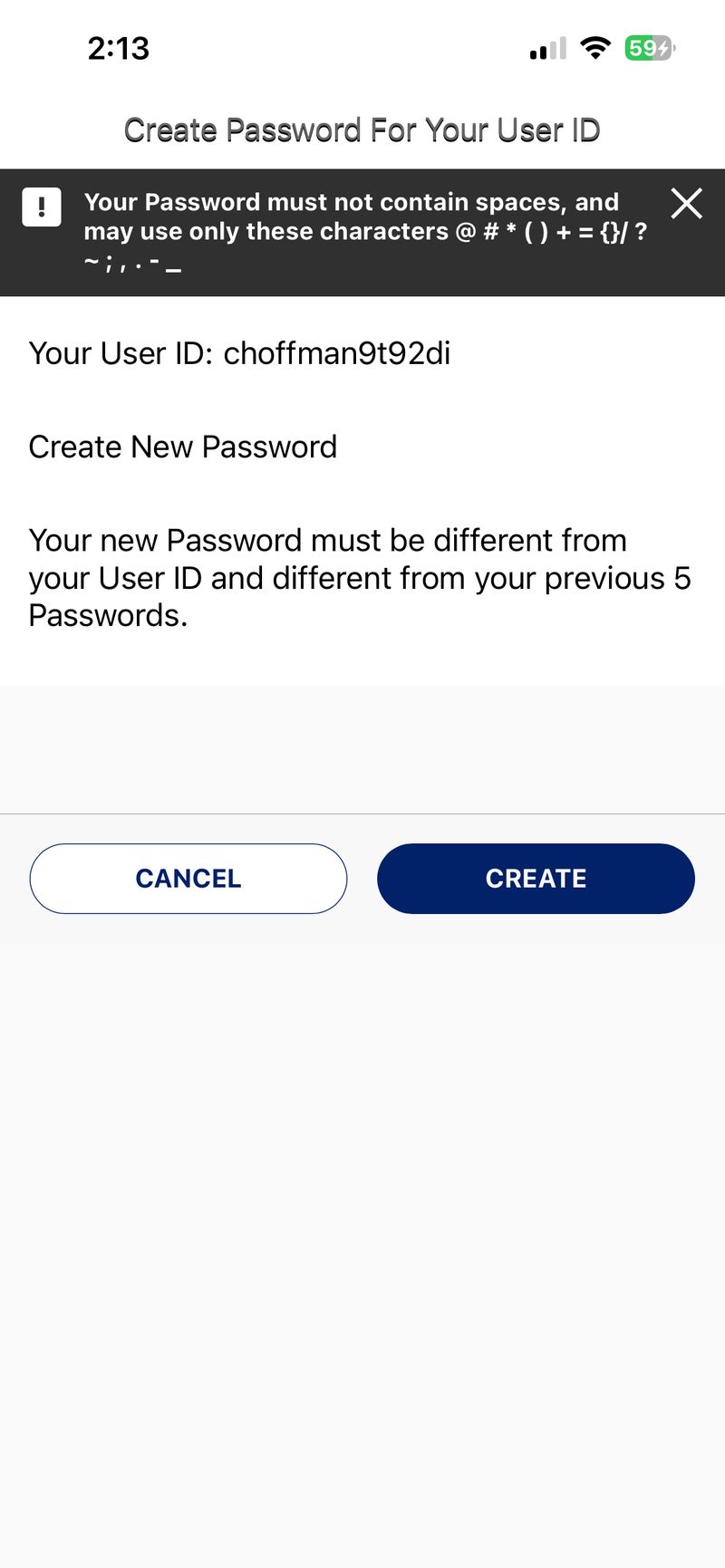Tap the CANCEL button

pos(188,878)
